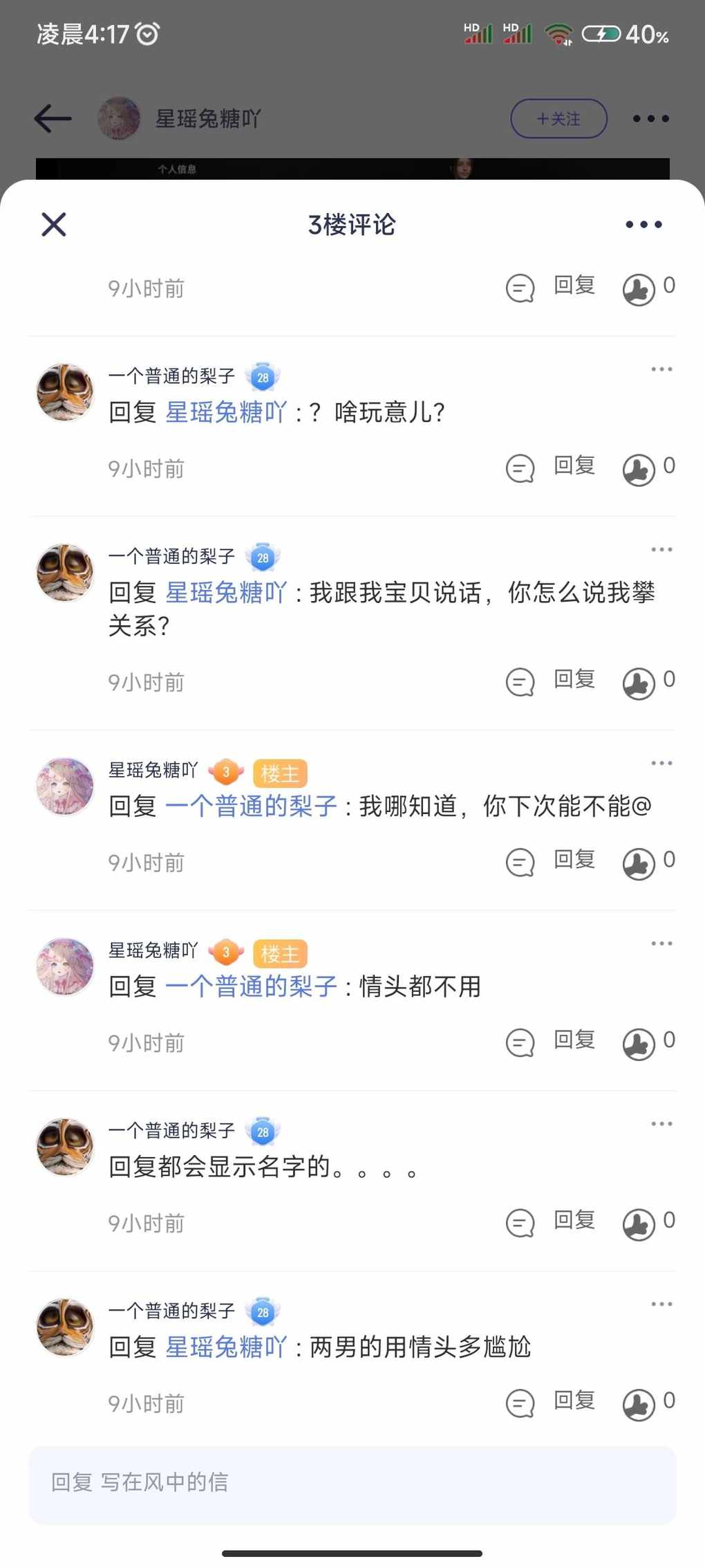705x1568 pixels.
Task: Reply to the comment "两男的用情头多尴尬"
Action: (574, 1400)
